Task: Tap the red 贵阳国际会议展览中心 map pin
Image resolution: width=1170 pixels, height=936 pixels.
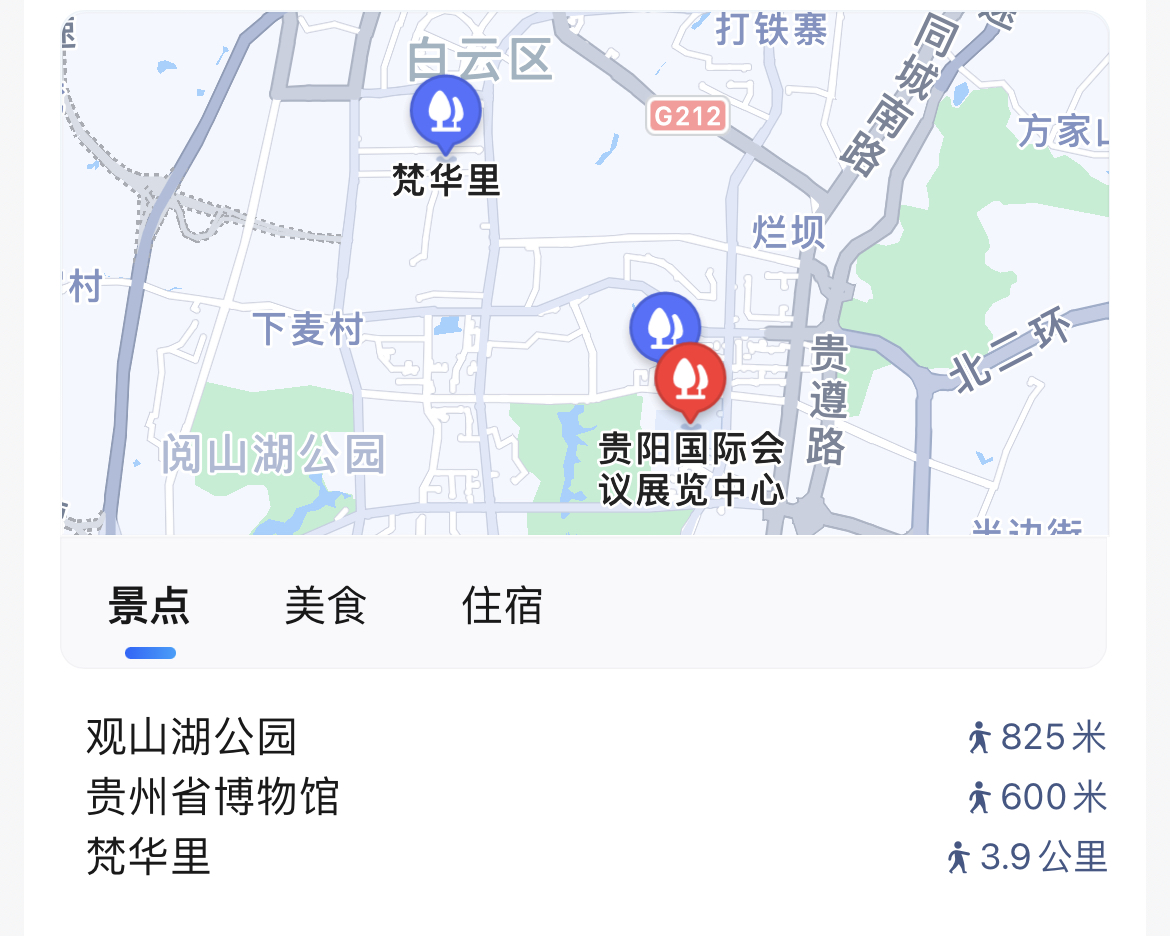Action: pyautogui.click(x=689, y=378)
